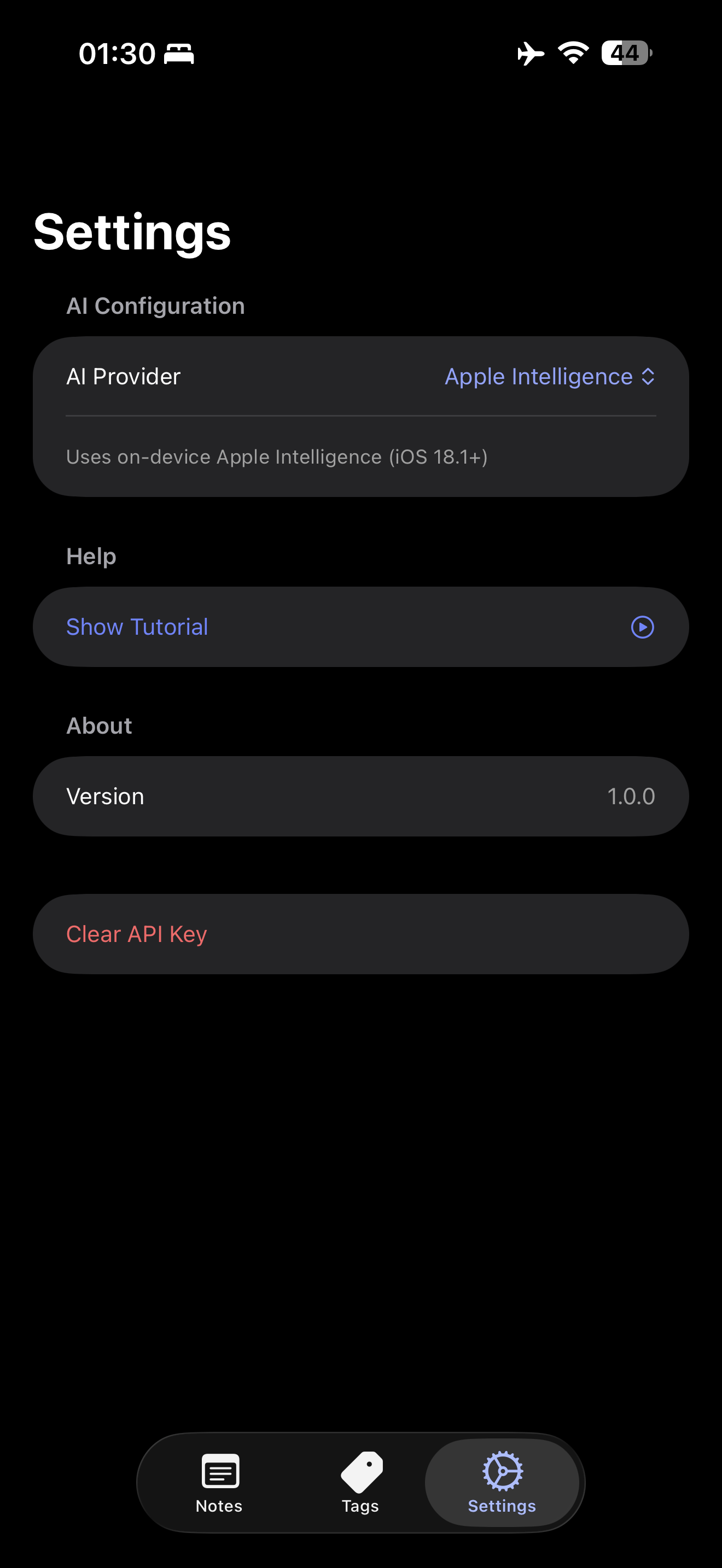Open the AI Provider selection menu
The image size is (722, 1568).
pos(549,376)
